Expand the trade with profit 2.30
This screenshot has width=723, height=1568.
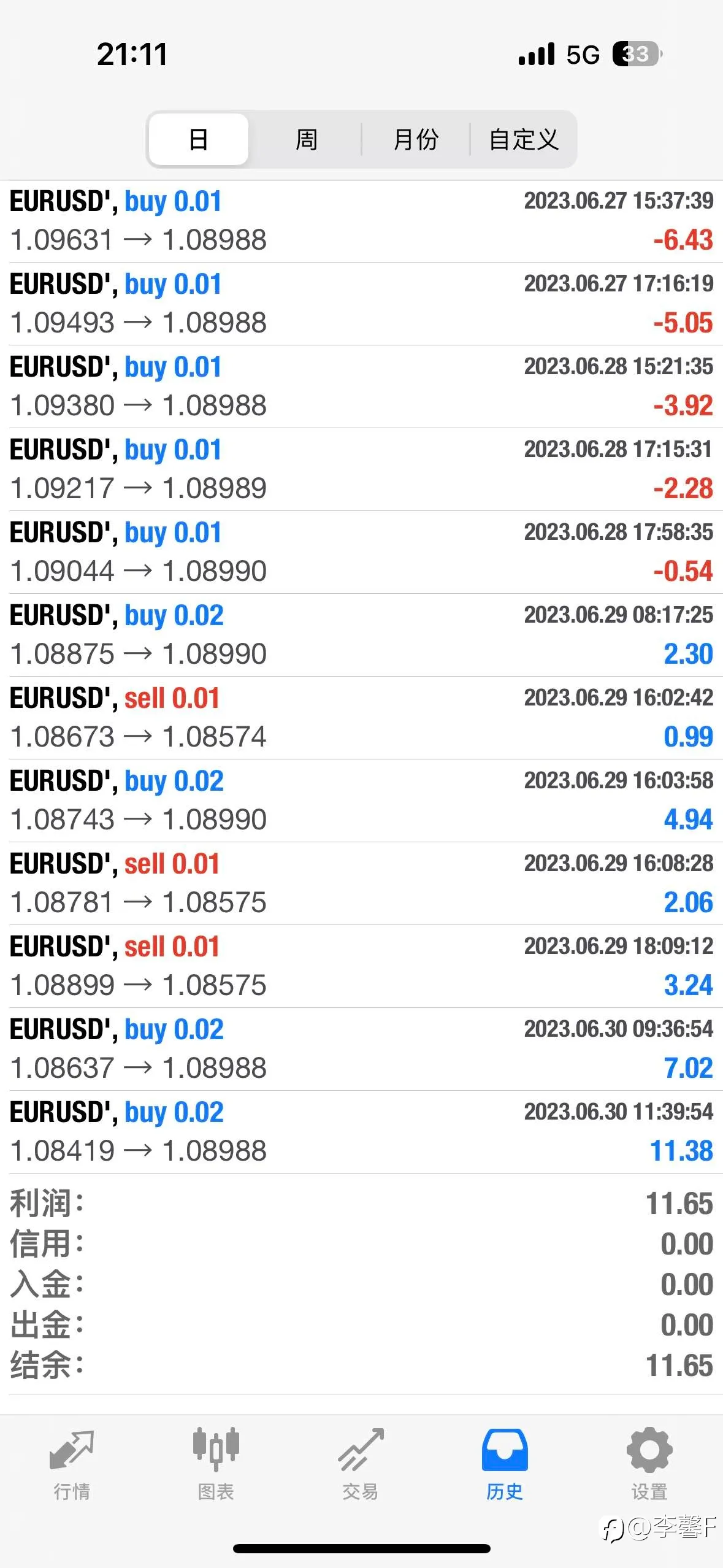[361, 635]
